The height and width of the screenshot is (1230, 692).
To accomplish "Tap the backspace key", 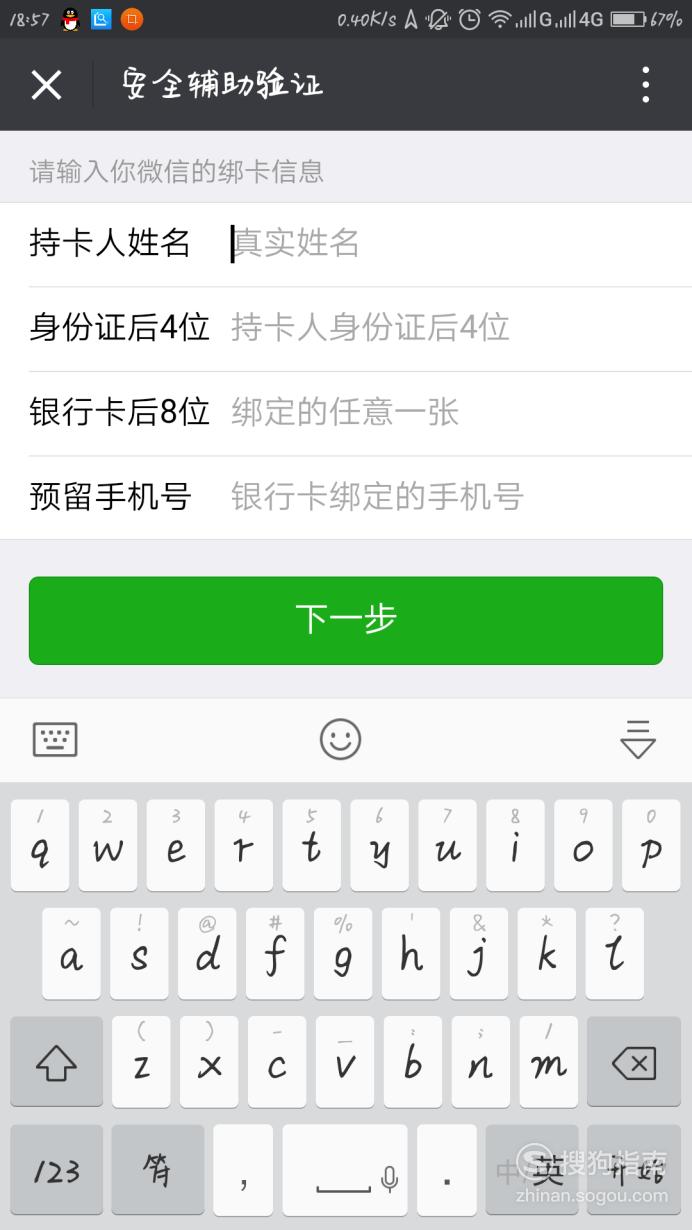I will tap(634, 1062).
